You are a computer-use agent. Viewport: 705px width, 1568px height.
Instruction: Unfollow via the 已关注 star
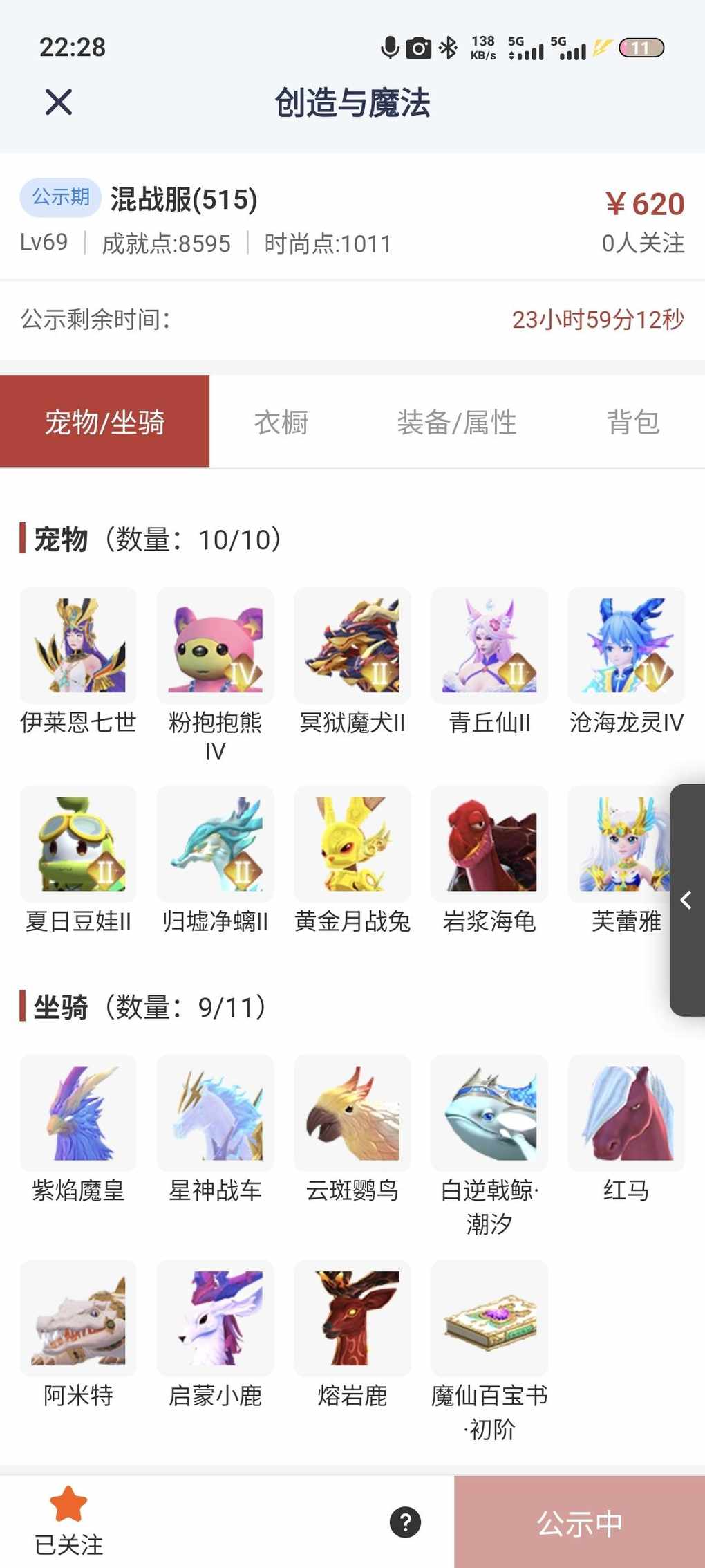tap(68, 1506)
